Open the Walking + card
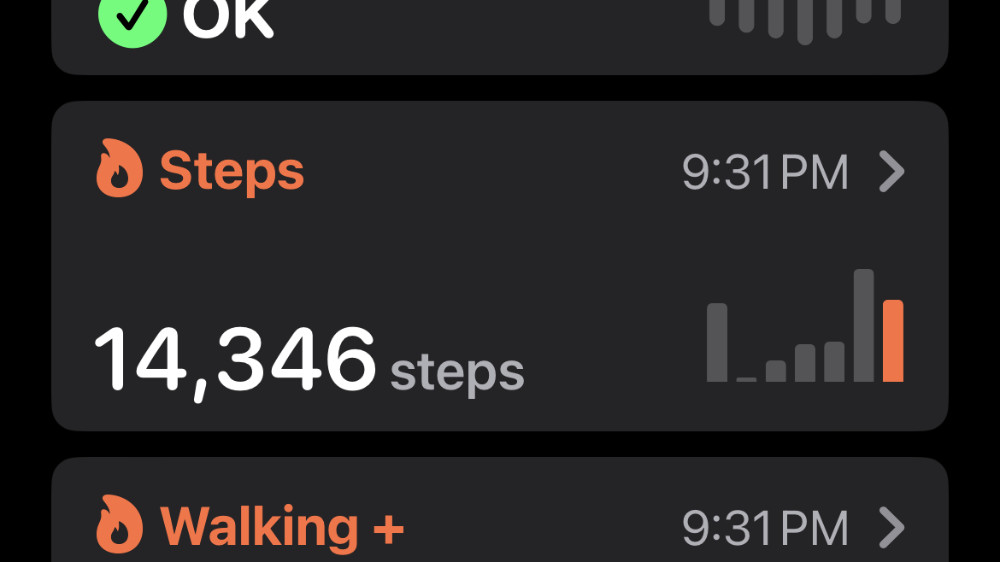The width and height of the screenshot is (1000, 562). pos(499,514)
